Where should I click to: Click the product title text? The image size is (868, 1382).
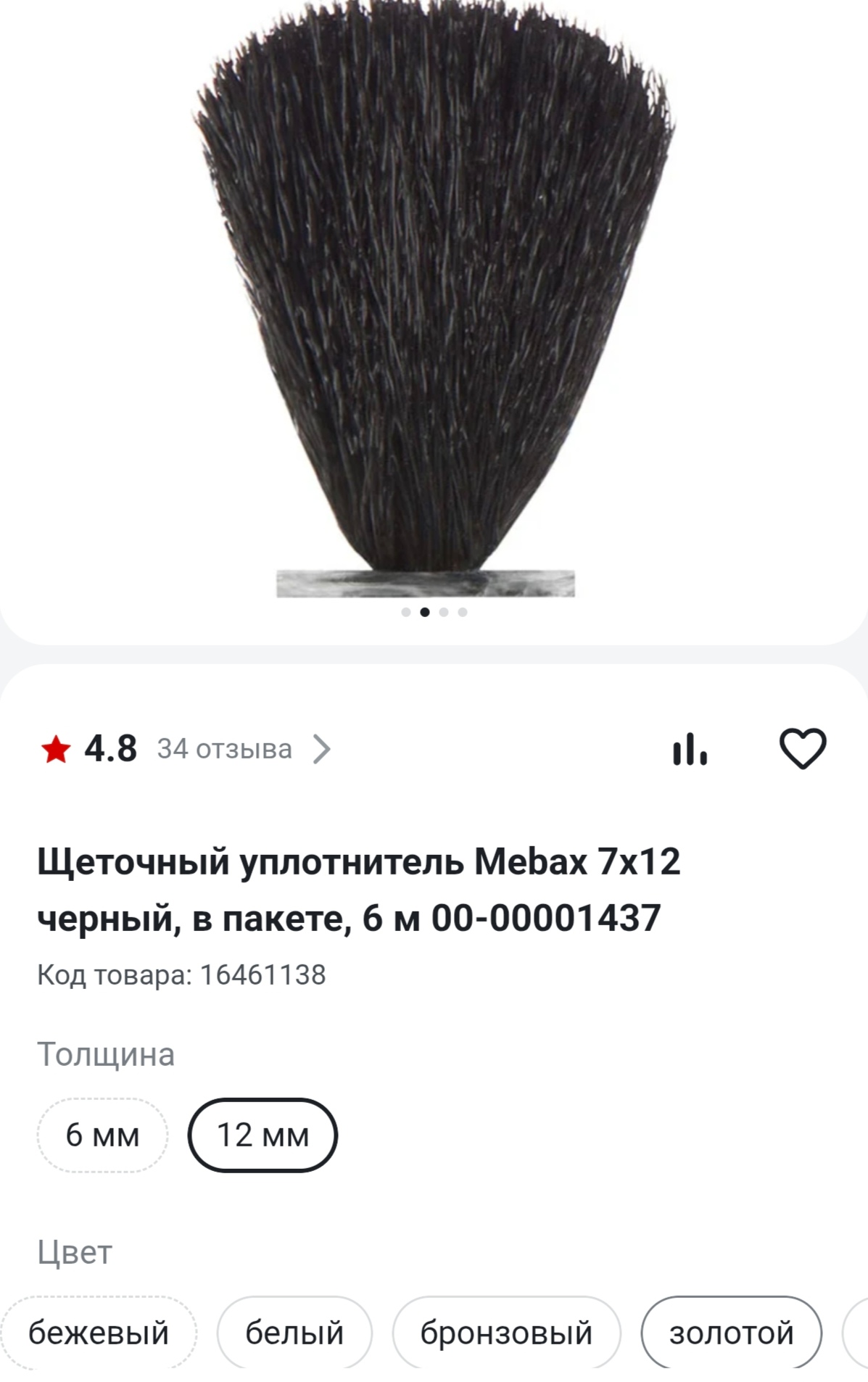pyautogui.click(x=348, y=892)
